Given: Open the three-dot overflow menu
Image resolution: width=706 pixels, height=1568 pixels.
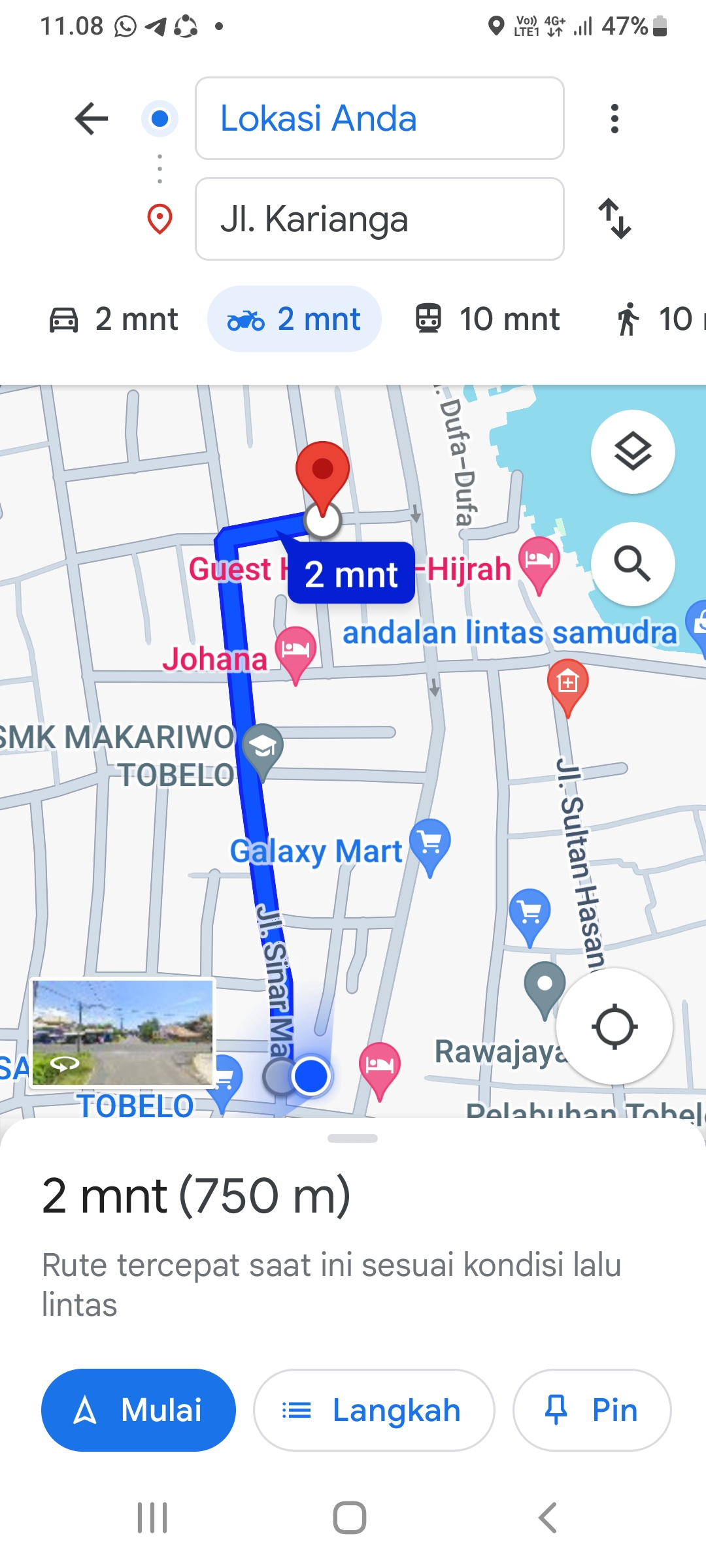Looking at the screenshot, I should click(x=614, y=119).
